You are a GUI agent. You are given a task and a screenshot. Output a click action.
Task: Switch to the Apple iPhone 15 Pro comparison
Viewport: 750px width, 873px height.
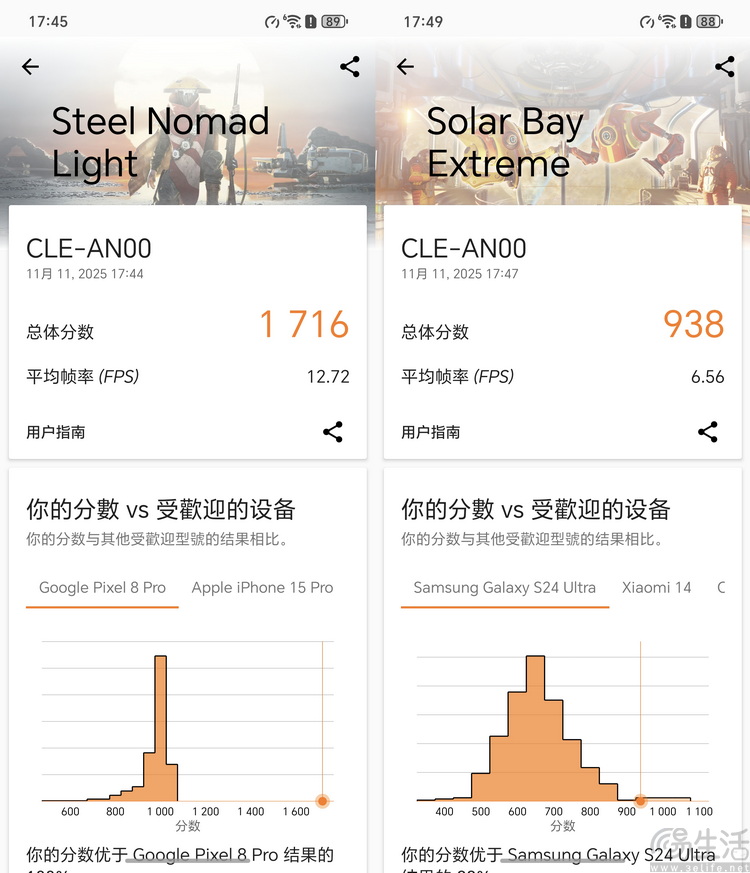(262, 588)
